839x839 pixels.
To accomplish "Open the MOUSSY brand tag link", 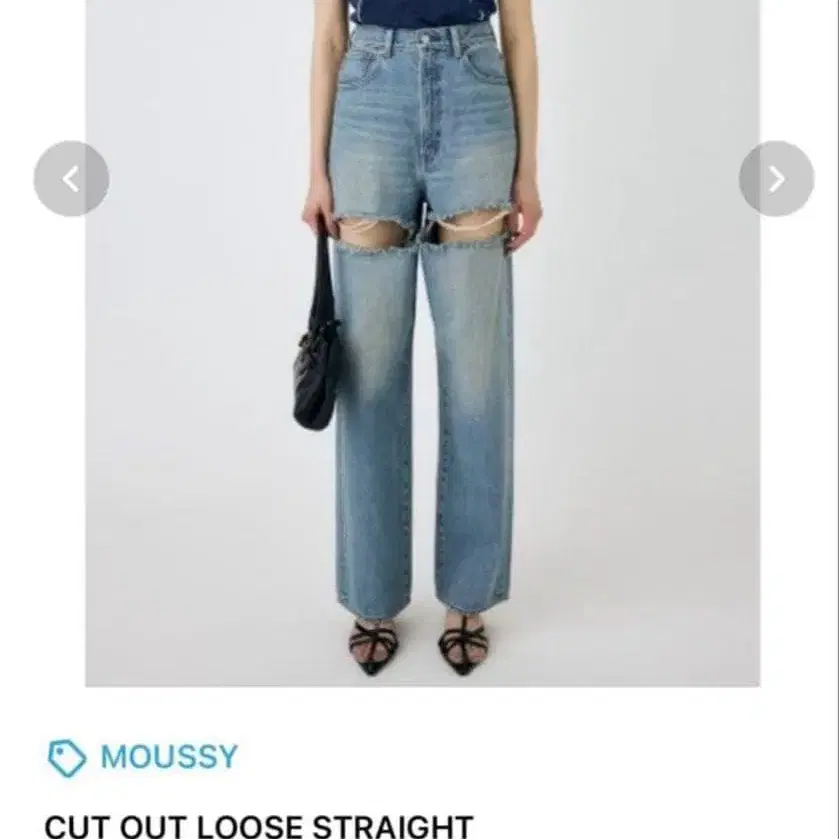I will [142, 758].
